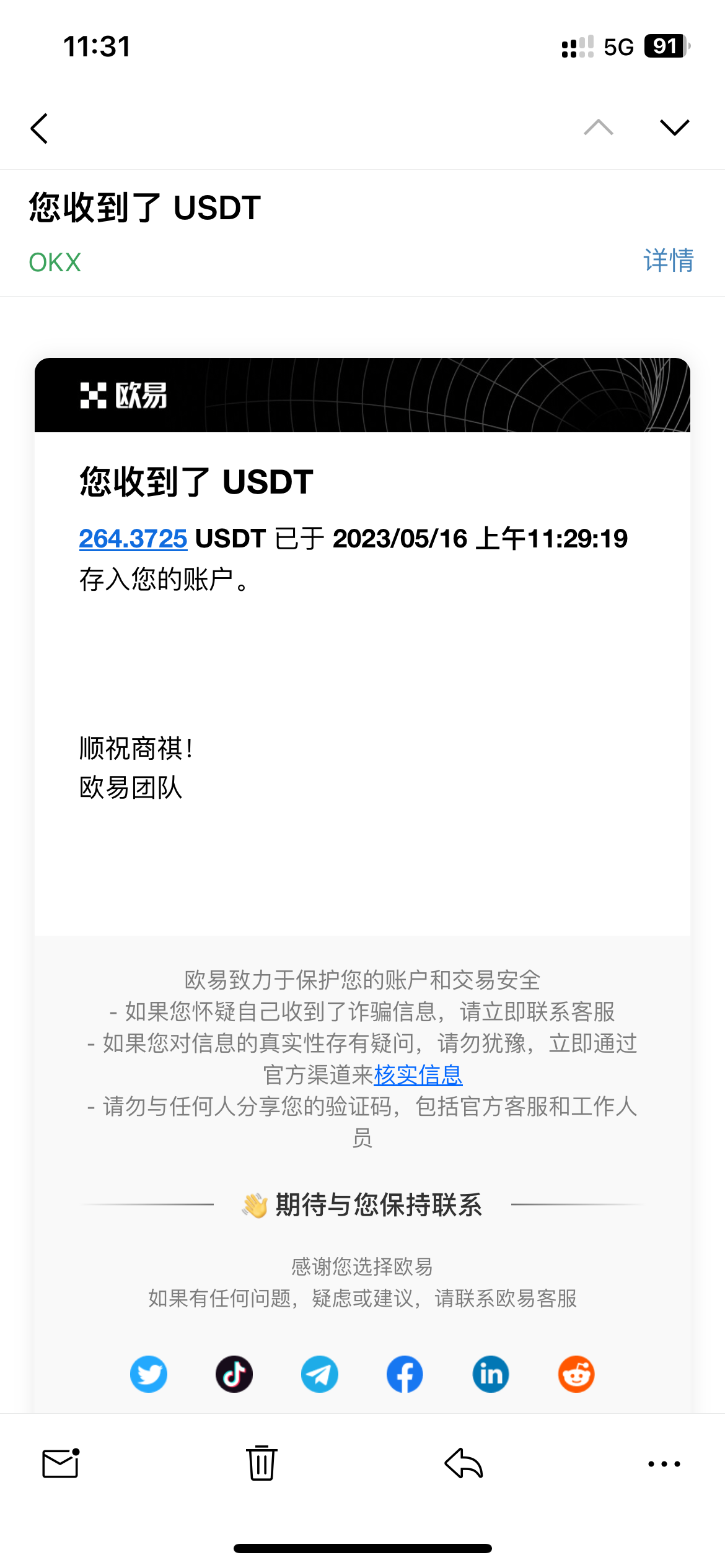The image size is (725, 1568).
Task: Open the more options menu
Action: (x=664, y=1463)
